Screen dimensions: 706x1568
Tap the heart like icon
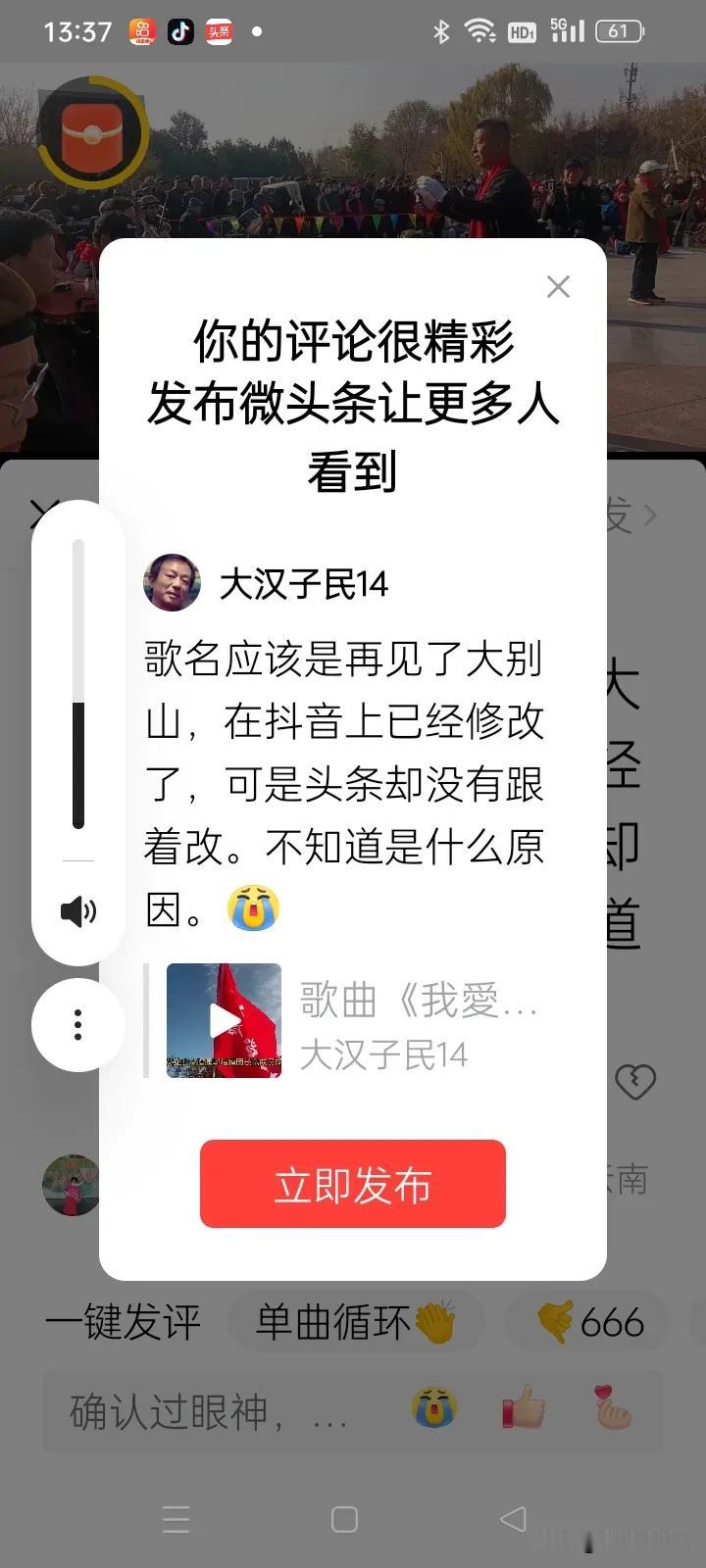click(x=635, y=1083)
